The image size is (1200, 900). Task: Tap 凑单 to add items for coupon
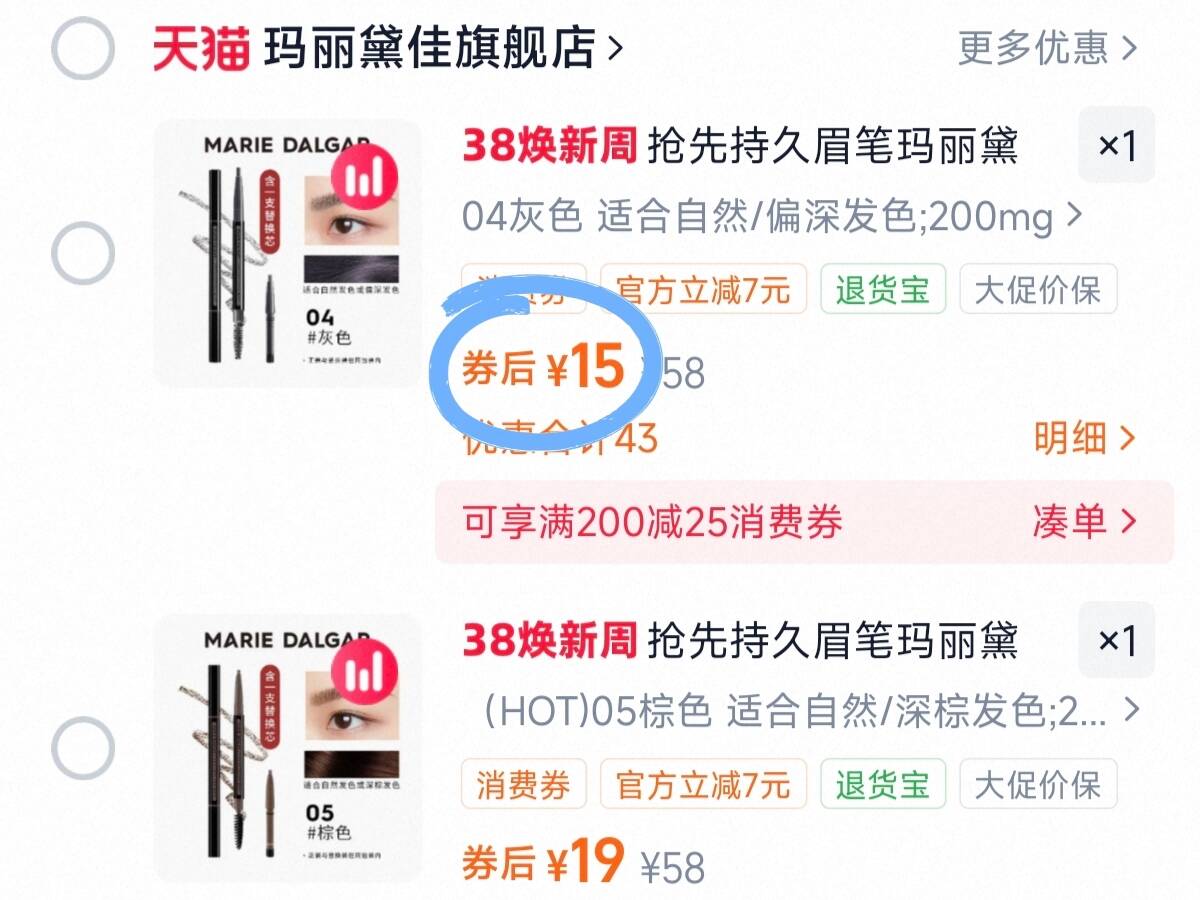pos(1085,521)
